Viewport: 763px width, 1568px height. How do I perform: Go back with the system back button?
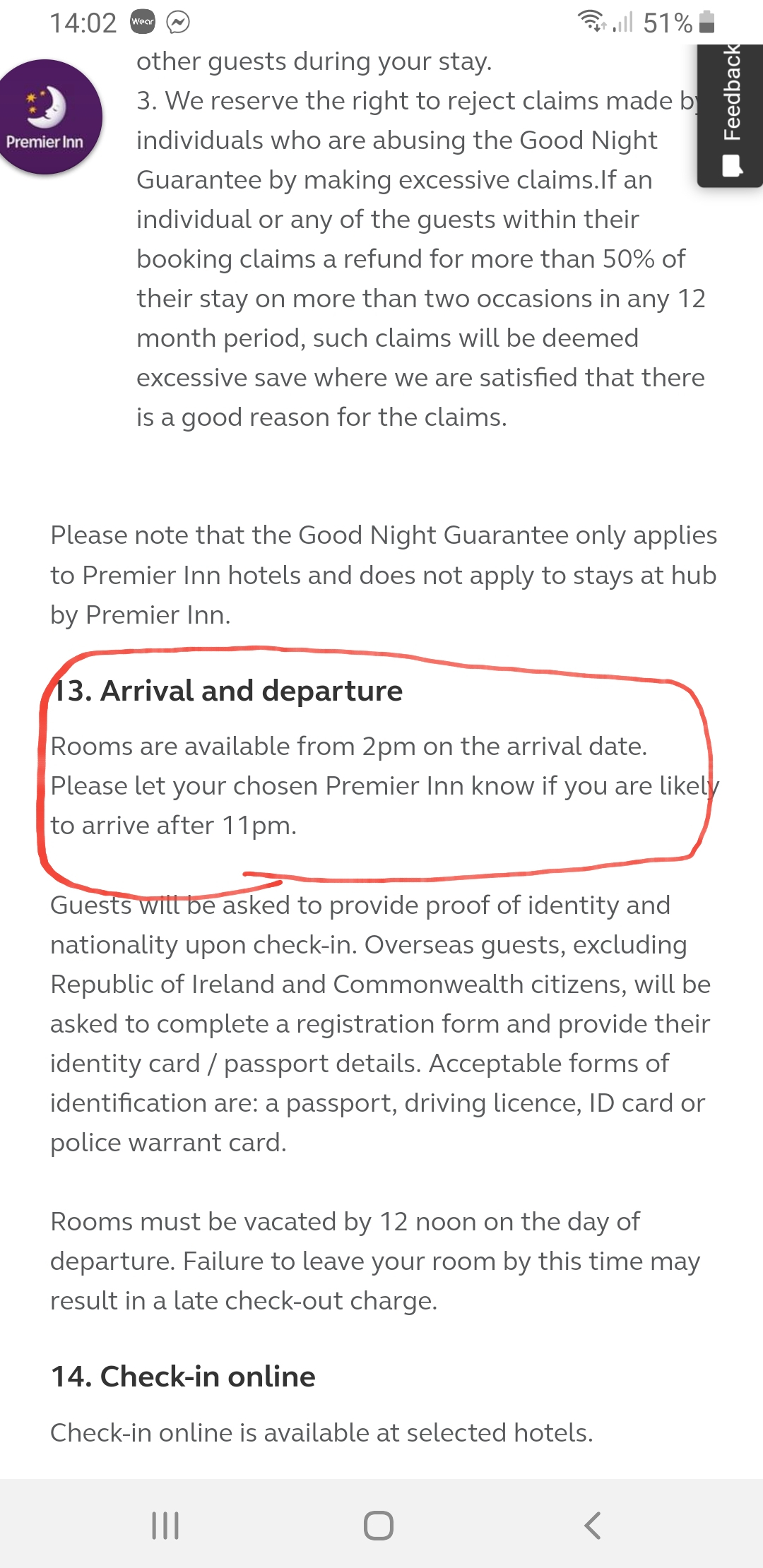pyautogui.click(x=593, y=1526)
